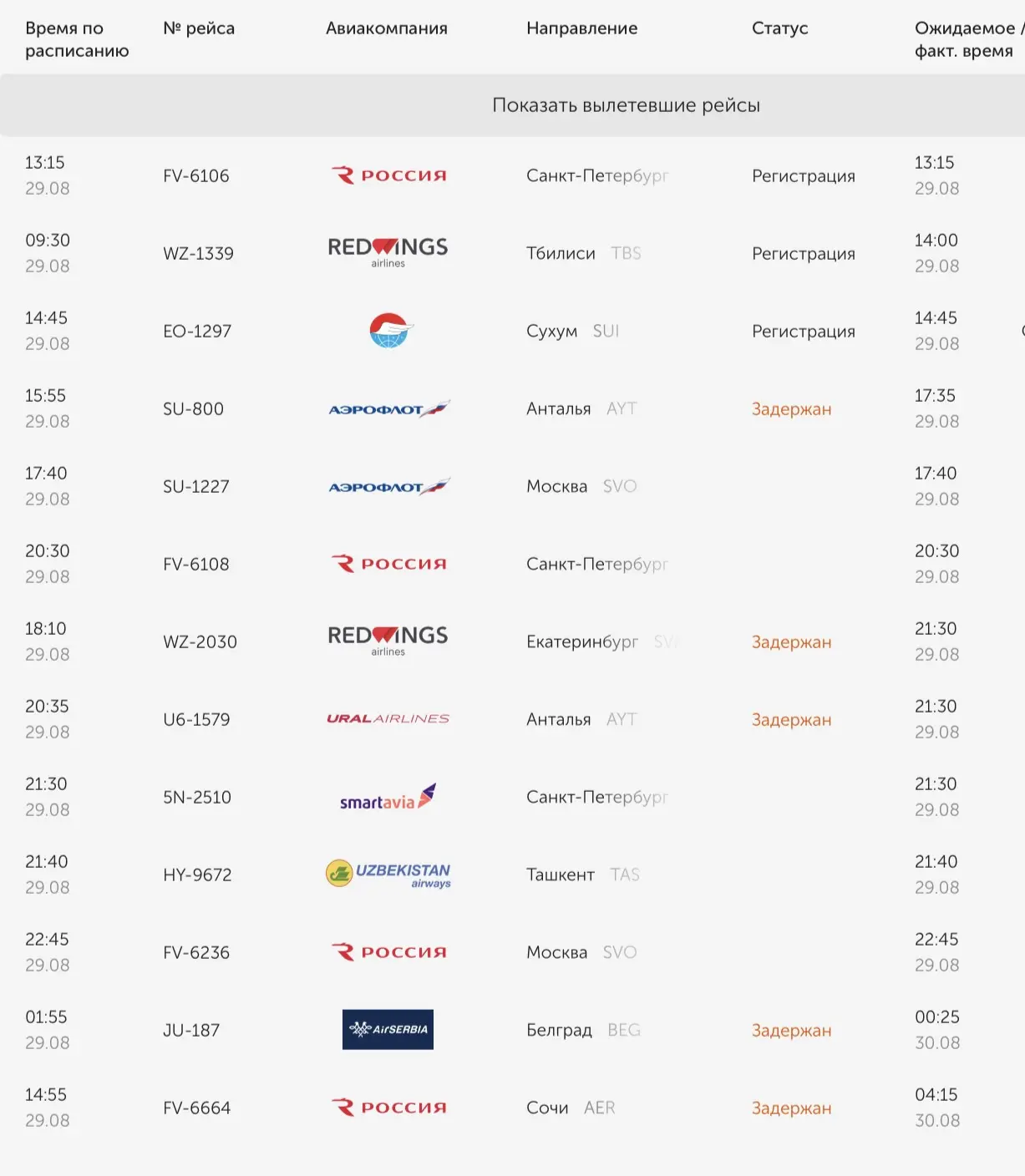Tap 'Показать вылетевшие рейсы' button
1025x1176 pixels.
click(x=512, y=105)
